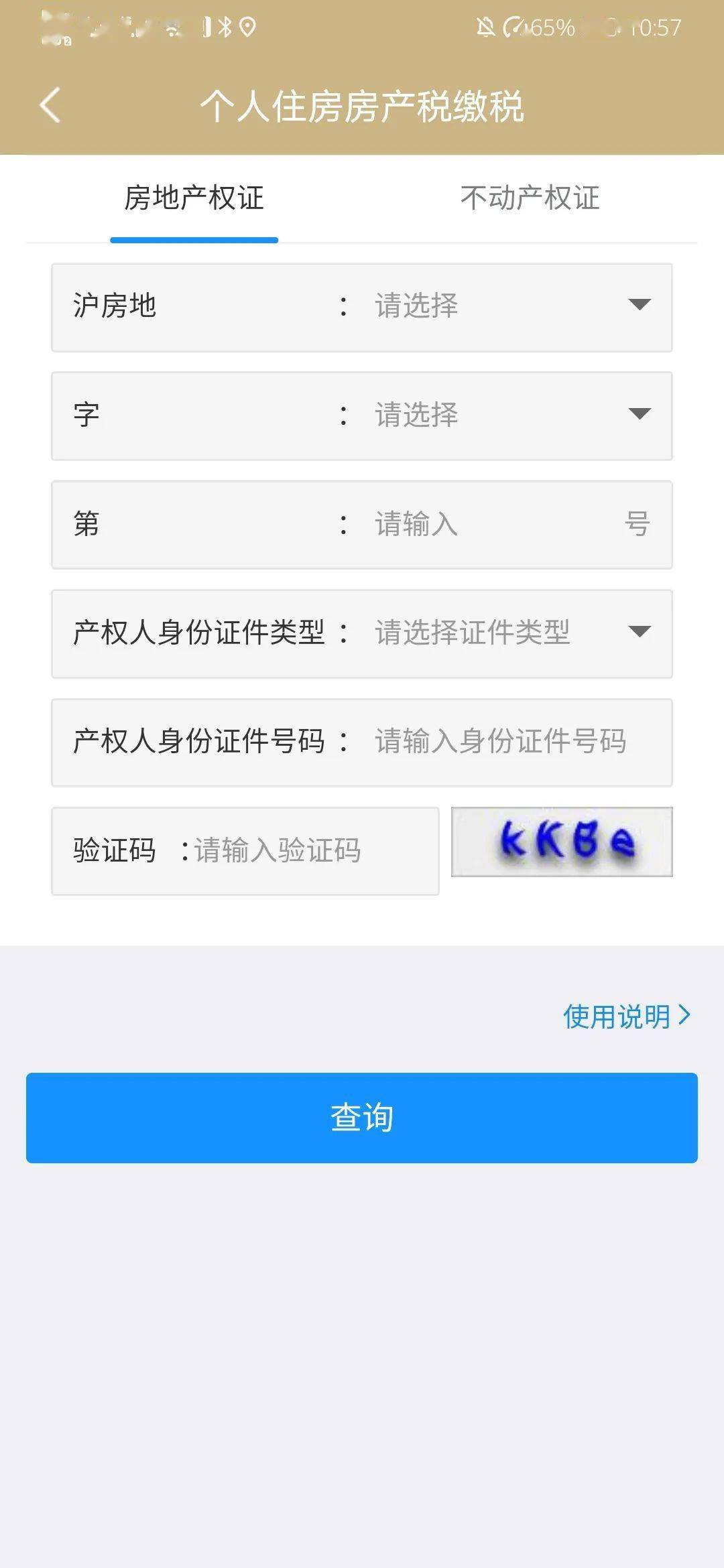This screenshot has width=724, height=1568.
Task: Go back using the header arrow
Action: [50, 105]
